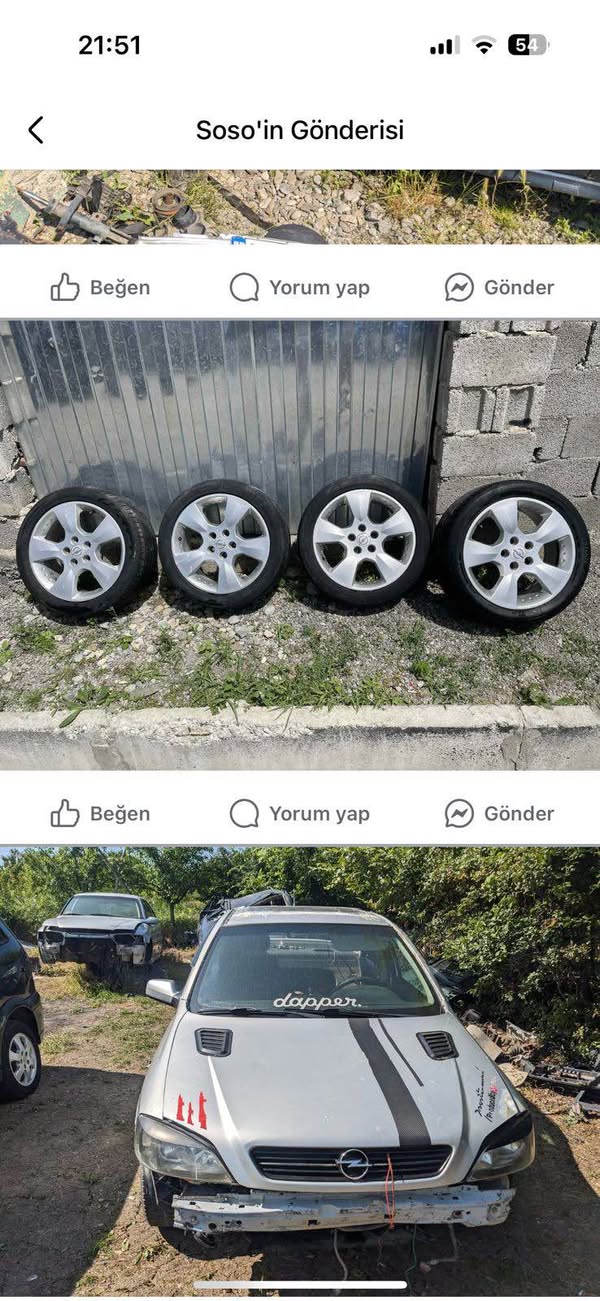Viewport: 600px width, 1301px height.
Task: Go back using the top-left arrow
Action: tap(36, 130)
